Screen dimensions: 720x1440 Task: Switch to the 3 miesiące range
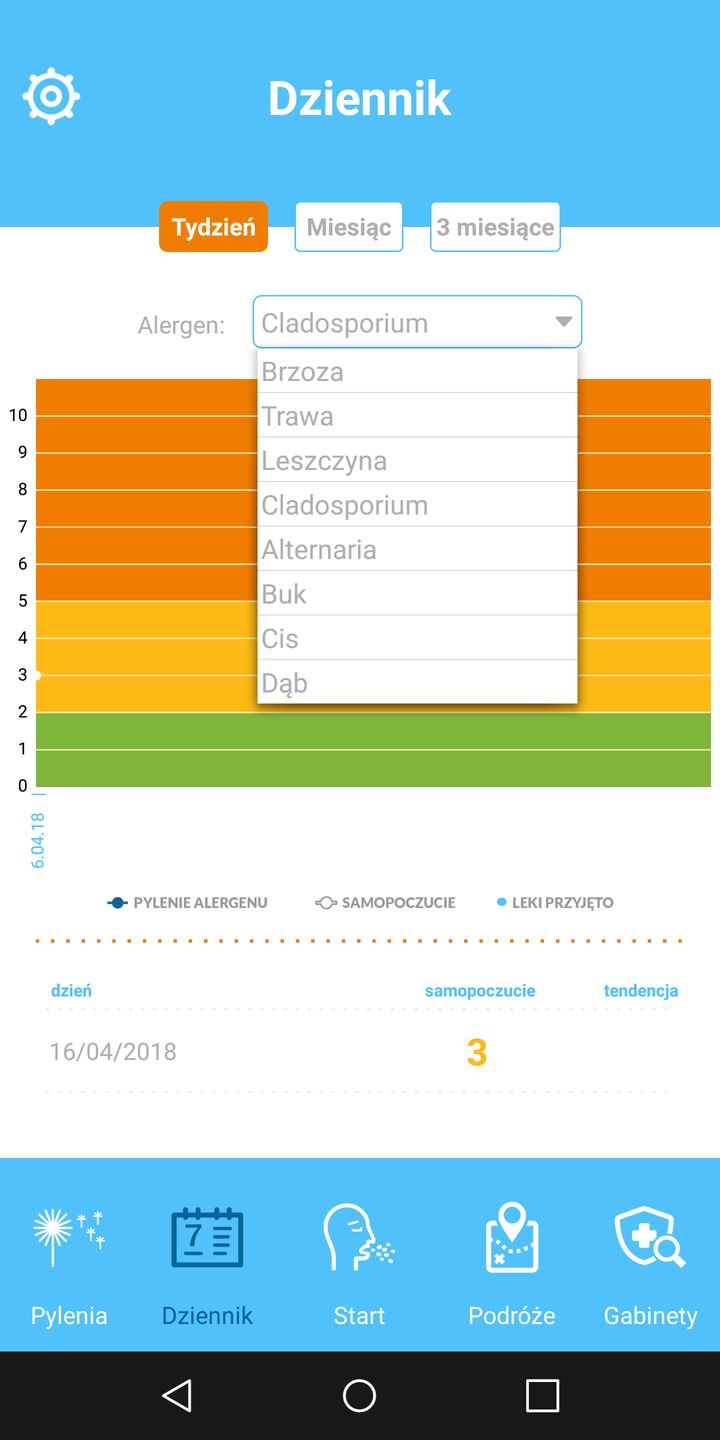click(495, 227)
